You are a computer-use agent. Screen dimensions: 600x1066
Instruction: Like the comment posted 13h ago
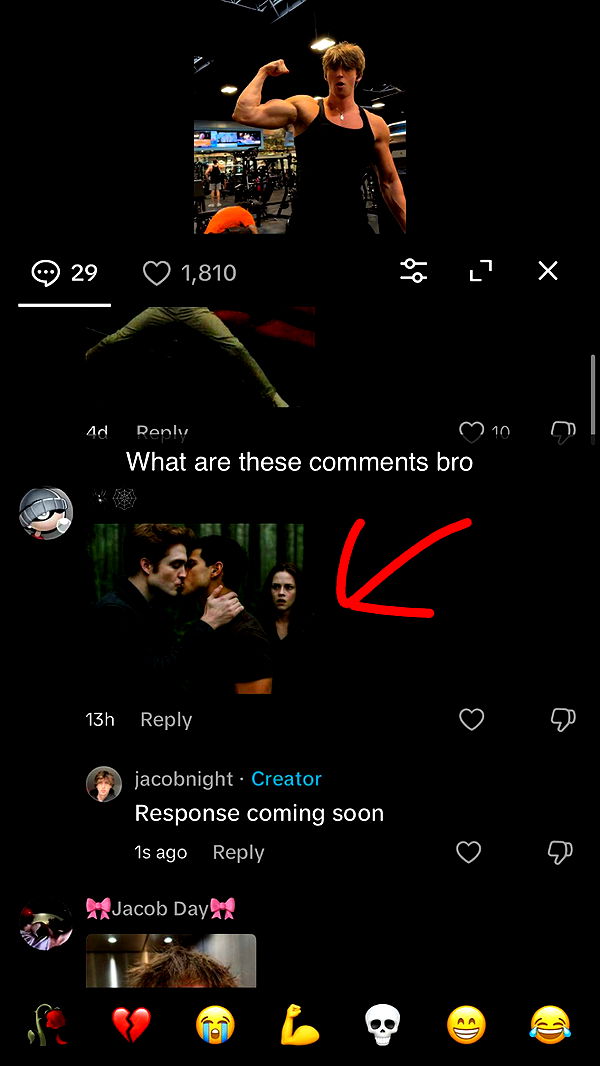point(471,719)
